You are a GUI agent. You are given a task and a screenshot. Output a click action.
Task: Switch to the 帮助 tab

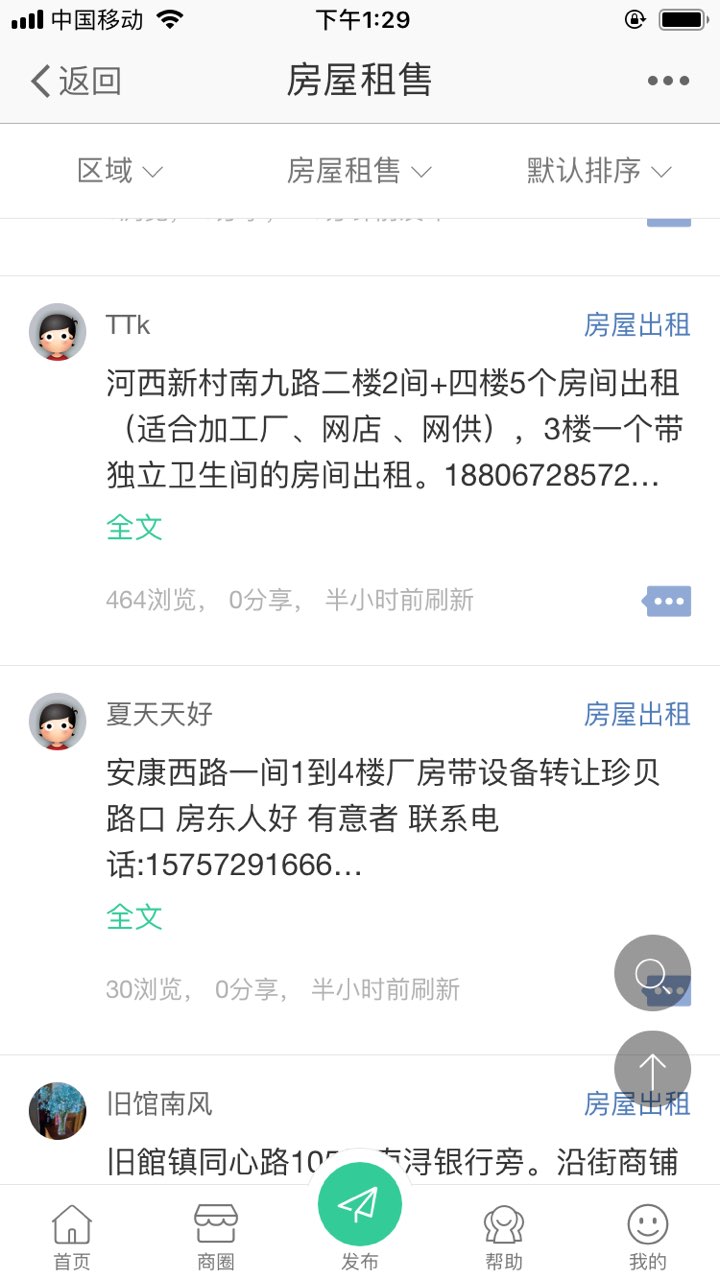point(503,1236)
